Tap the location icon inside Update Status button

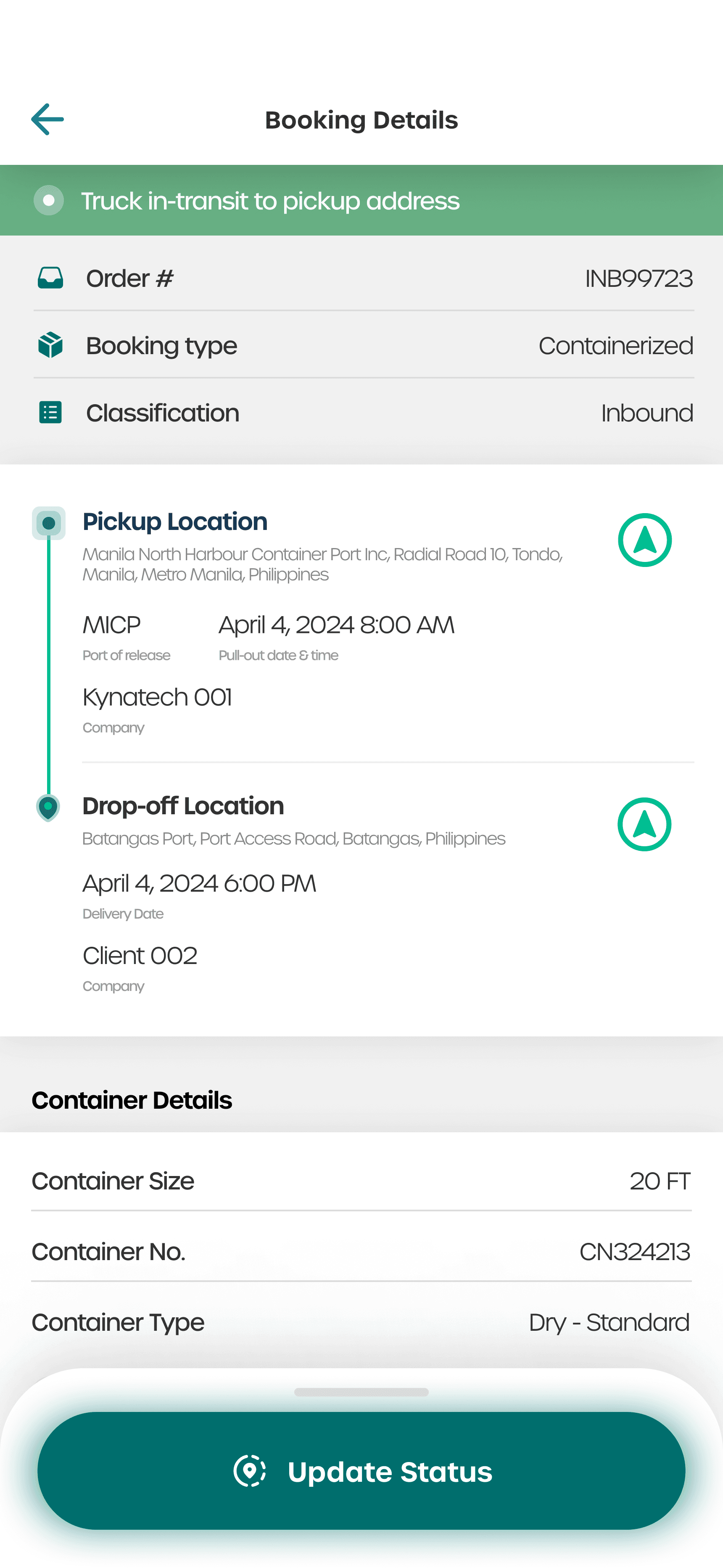(250, 1471)
